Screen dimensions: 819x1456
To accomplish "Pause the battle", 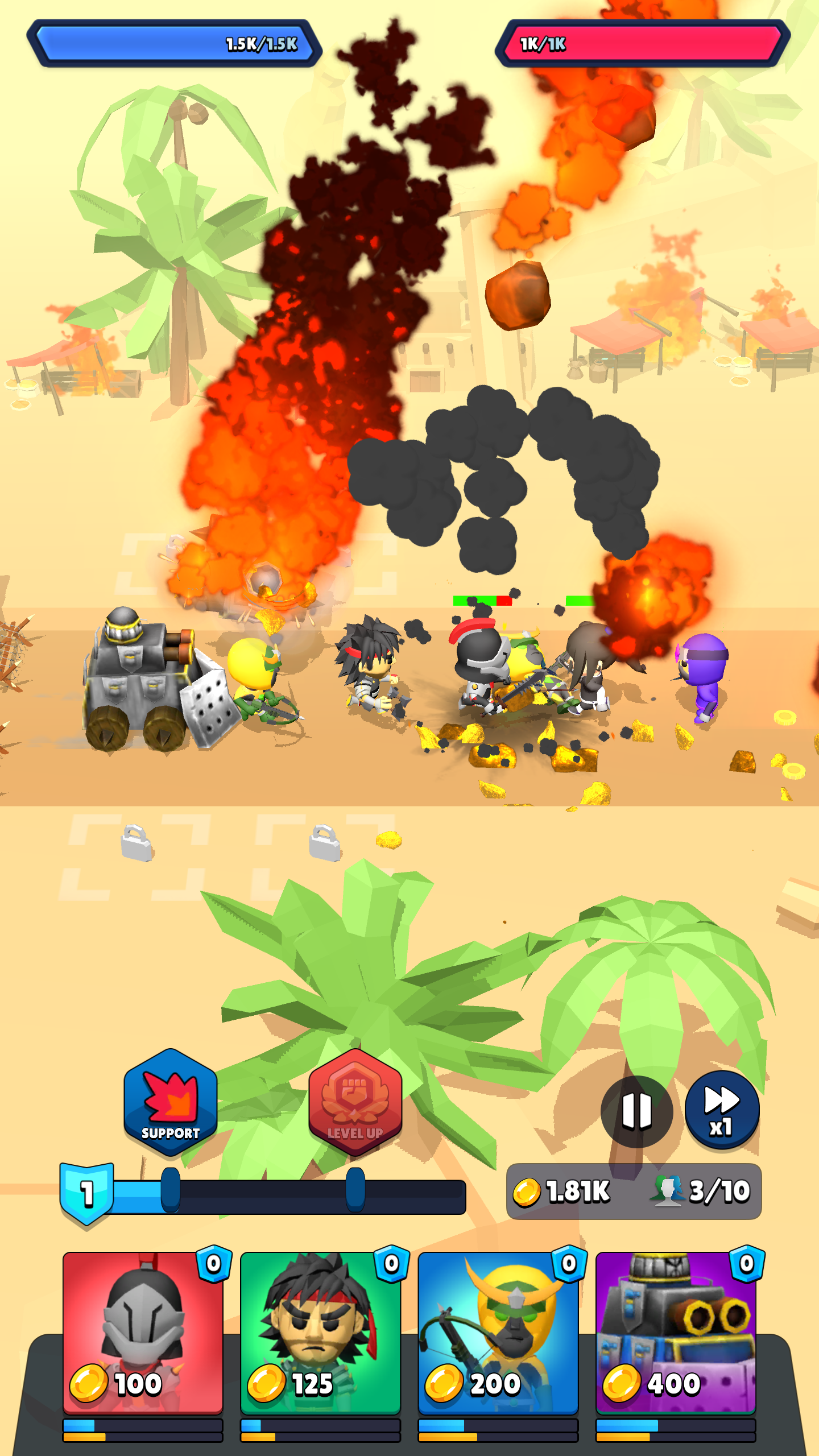I will (636, 1111).
